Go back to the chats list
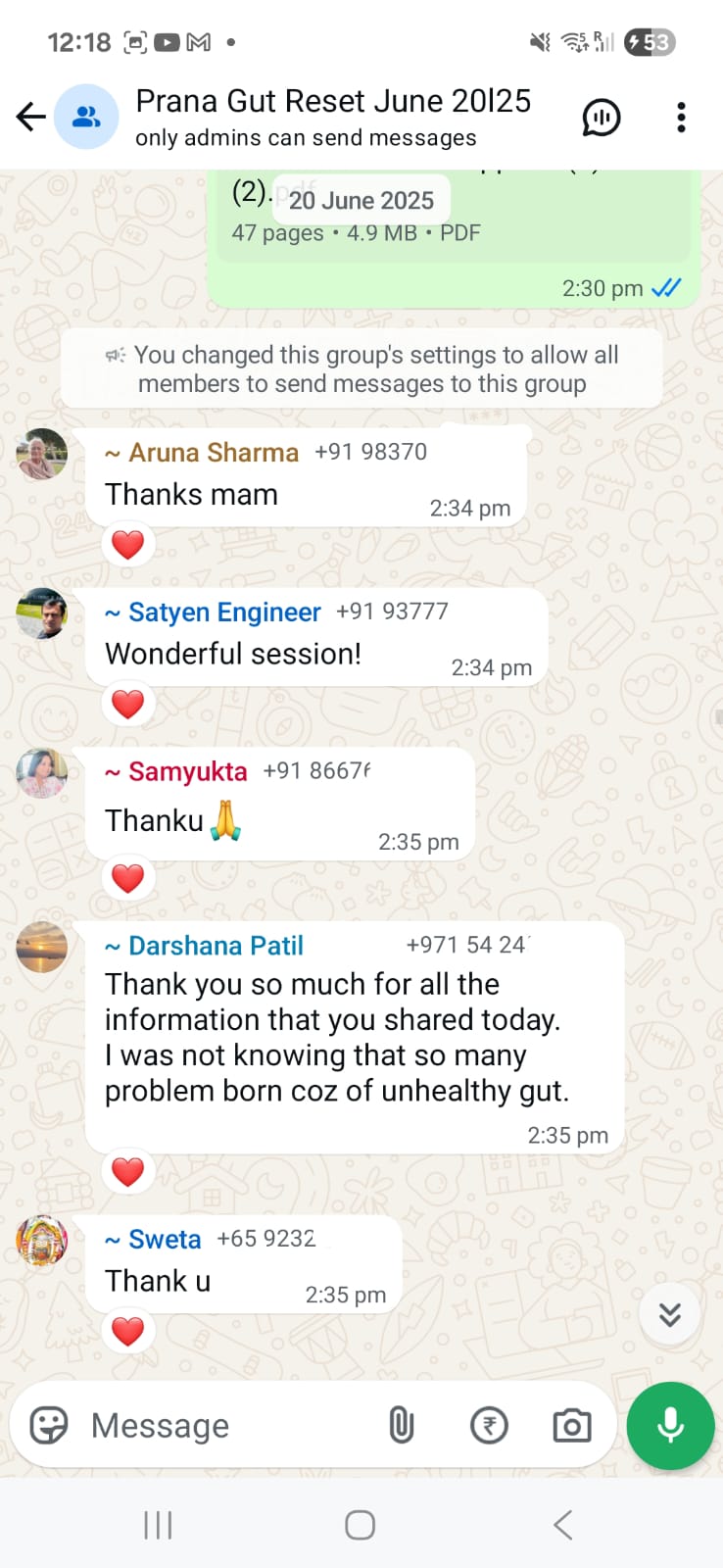The image size is (723, 1568). pyautogui.click(x=30, y=118)
